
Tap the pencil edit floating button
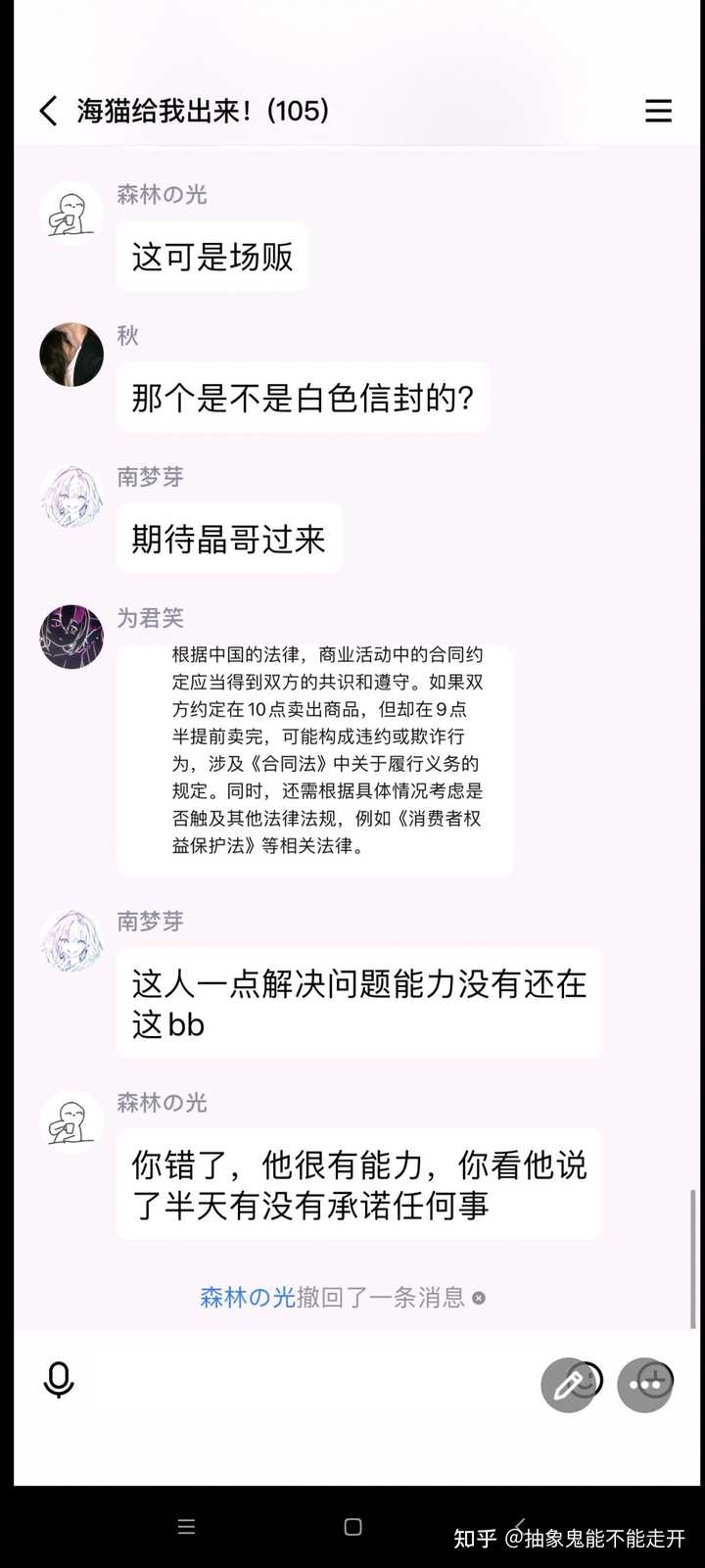[x=569, y=1385]
